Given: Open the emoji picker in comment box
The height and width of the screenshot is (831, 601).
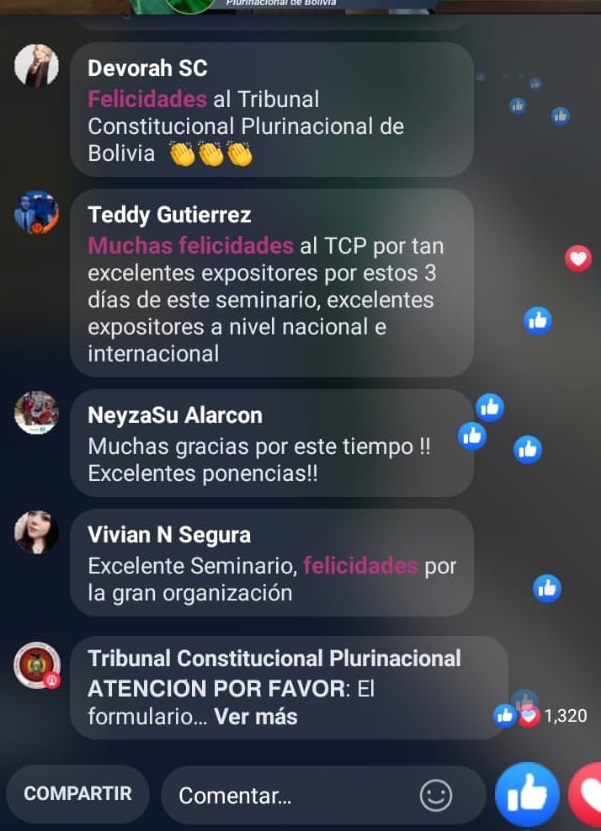Looking at the screenshot, I should (436, 795).
